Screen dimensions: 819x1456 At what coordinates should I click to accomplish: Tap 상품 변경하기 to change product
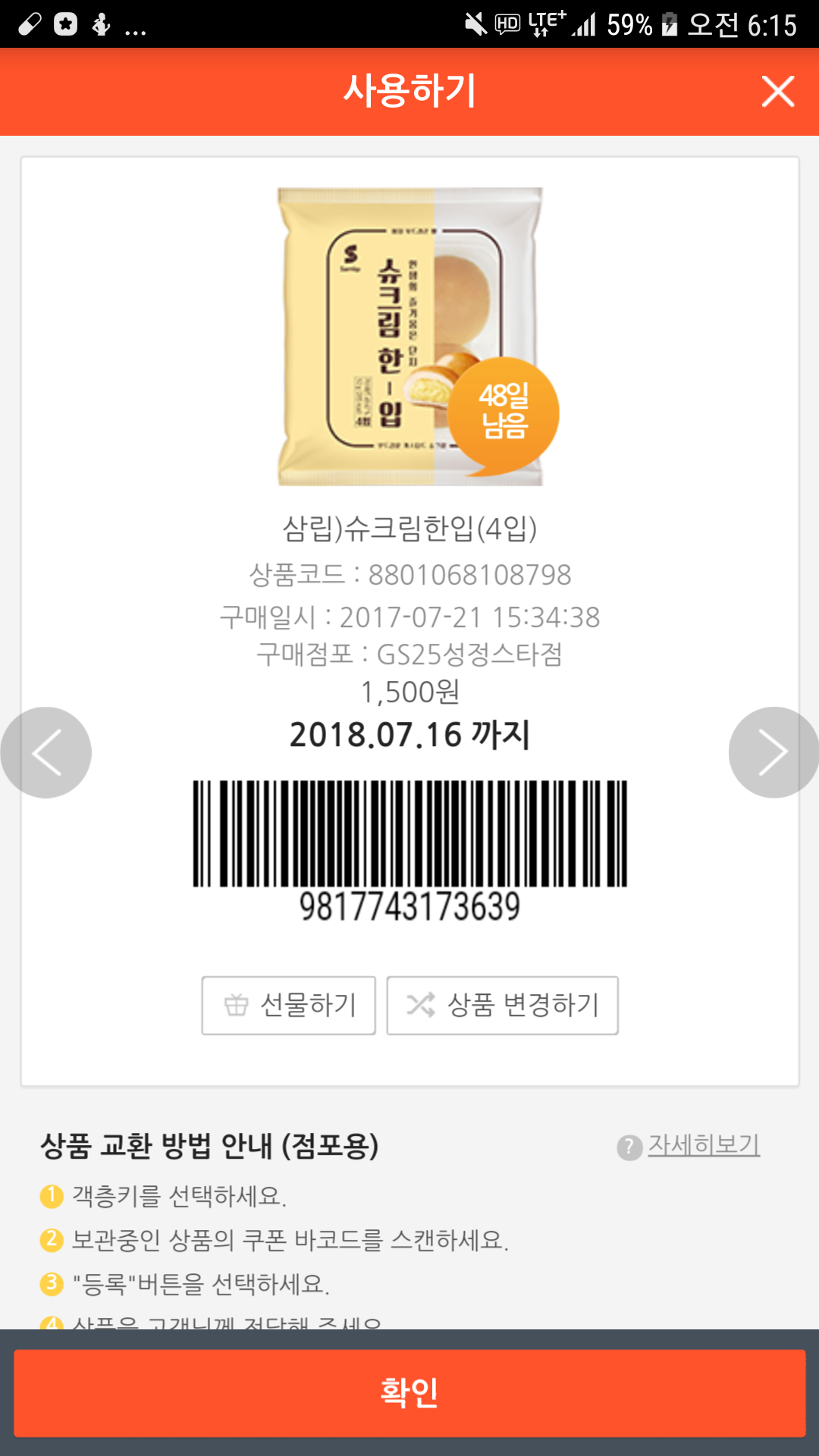tap(502, 1006)
